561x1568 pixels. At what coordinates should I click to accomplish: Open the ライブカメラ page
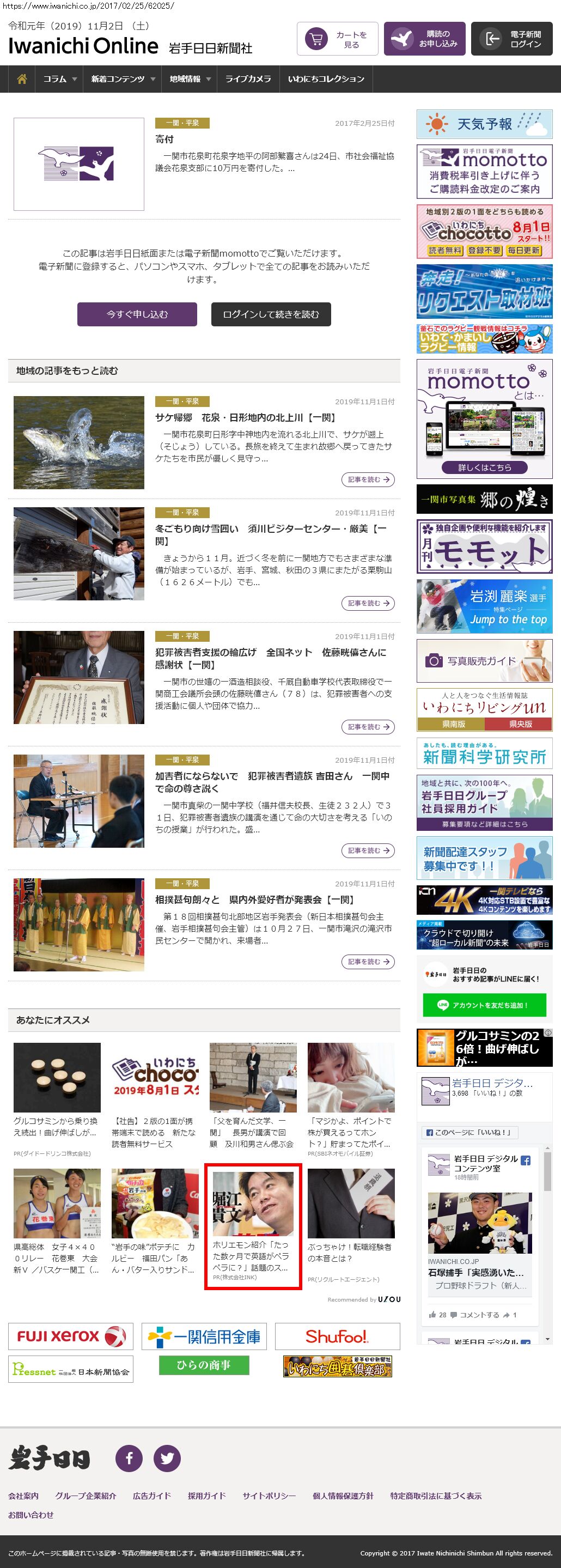click(248, 79)
